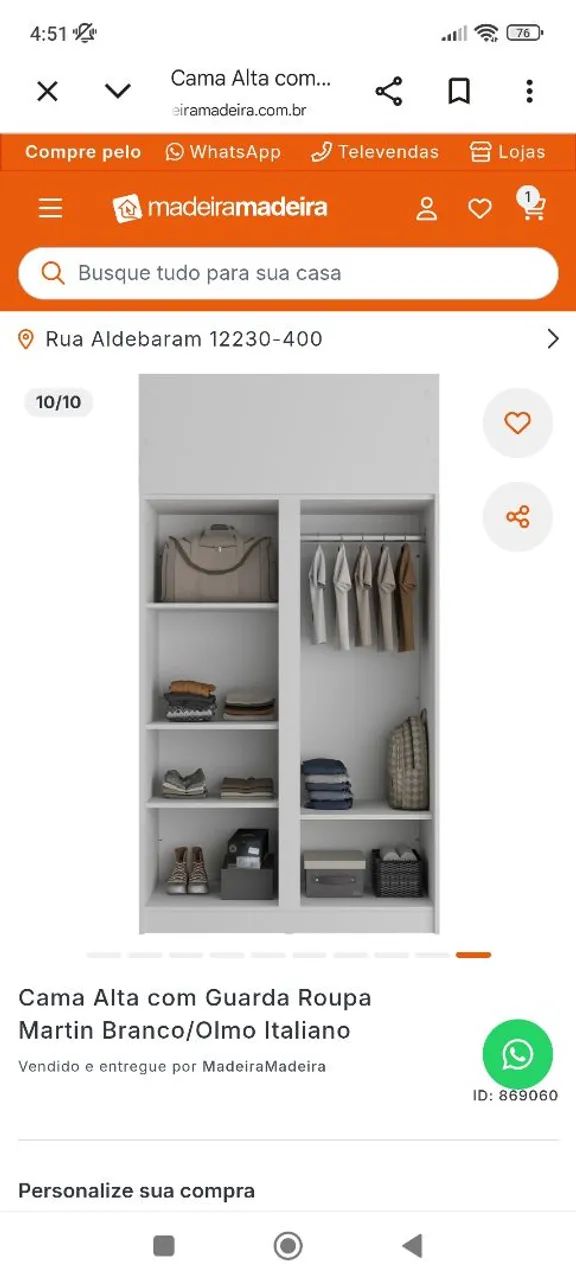
Task: Go back using the system back button
Action: pos(411,1245)
